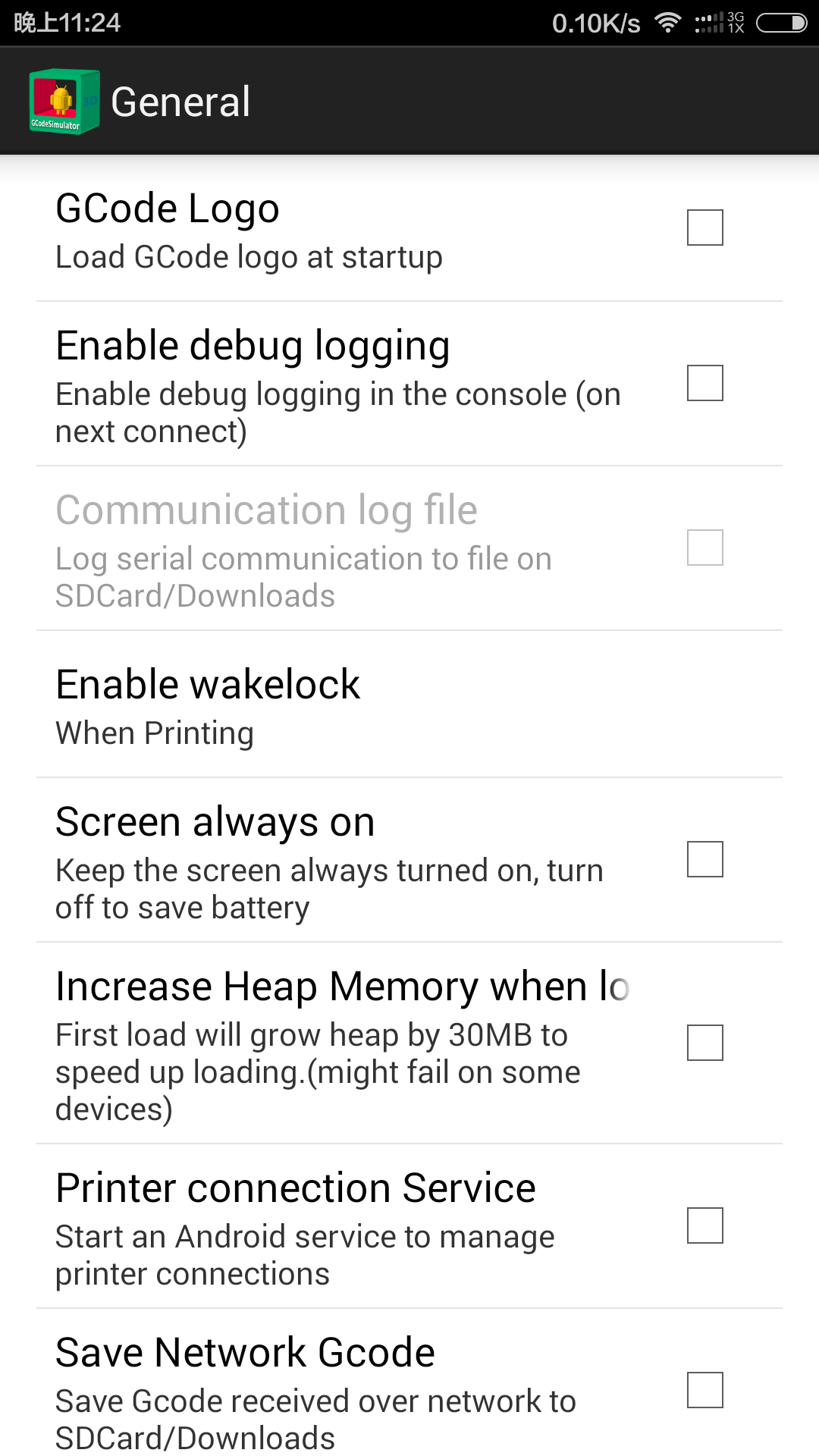Open the Enable wakelock setting

pos(409,704)
